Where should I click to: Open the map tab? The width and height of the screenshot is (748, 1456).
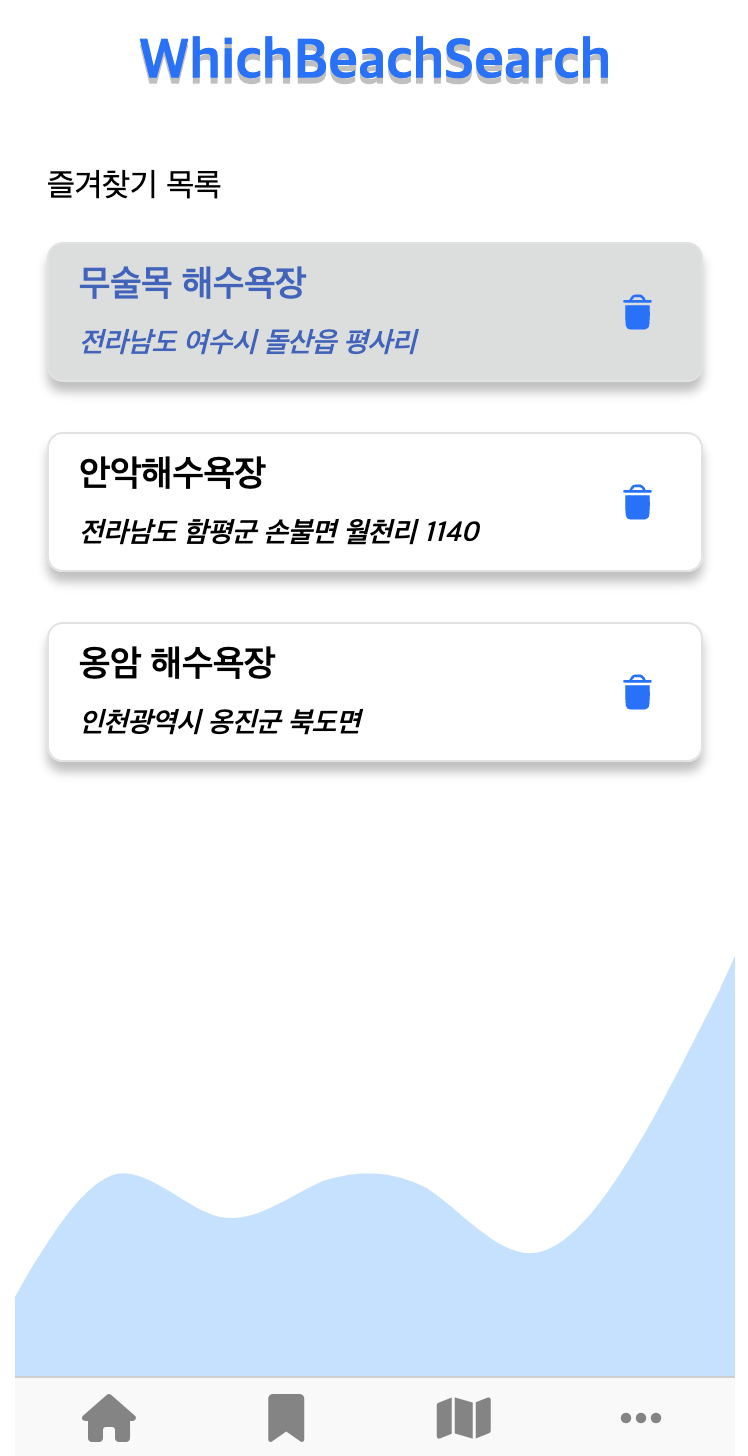coord(464,1418)
